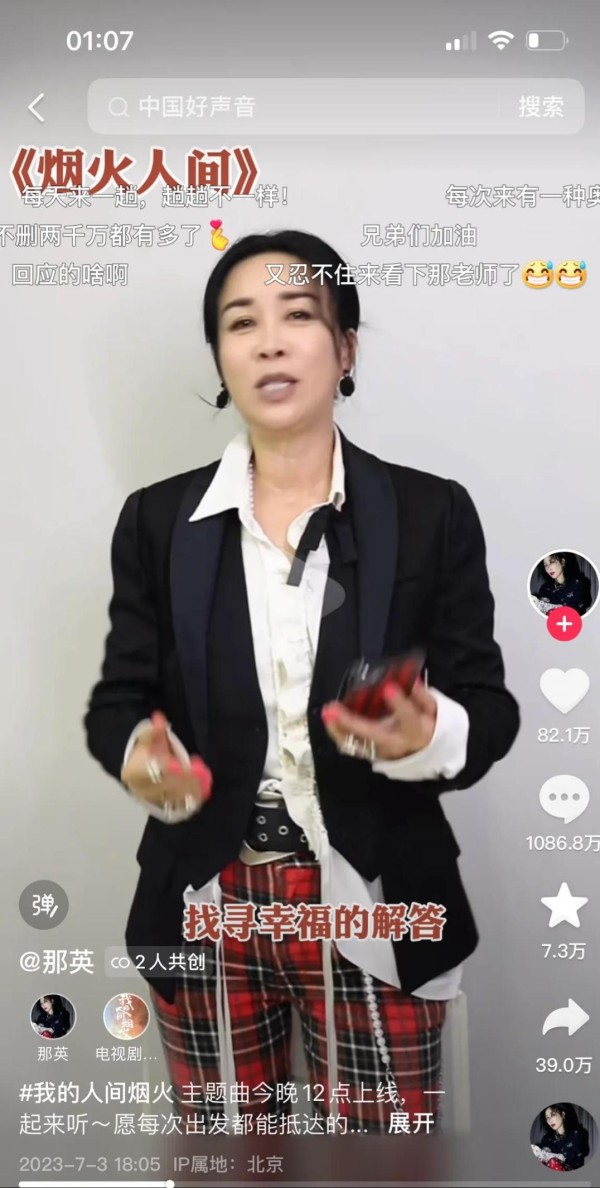Viewport: 600px width, 1188px height.
Task: Open co-creator 那英's small avatar
Action: click(53, 1017)
